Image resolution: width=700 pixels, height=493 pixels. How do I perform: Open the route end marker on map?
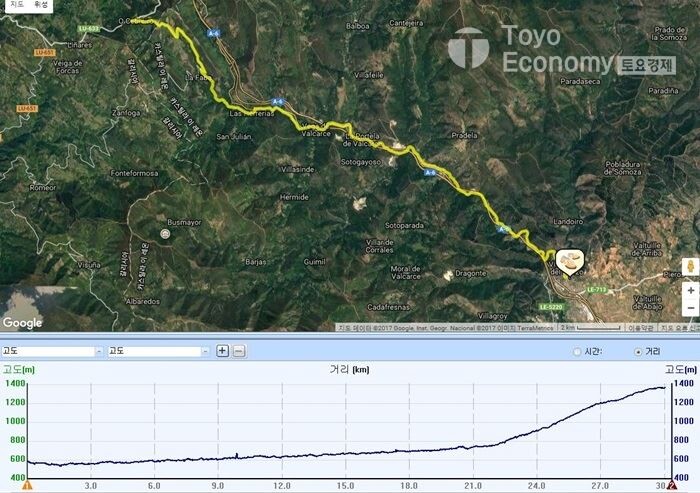point(571,261)
